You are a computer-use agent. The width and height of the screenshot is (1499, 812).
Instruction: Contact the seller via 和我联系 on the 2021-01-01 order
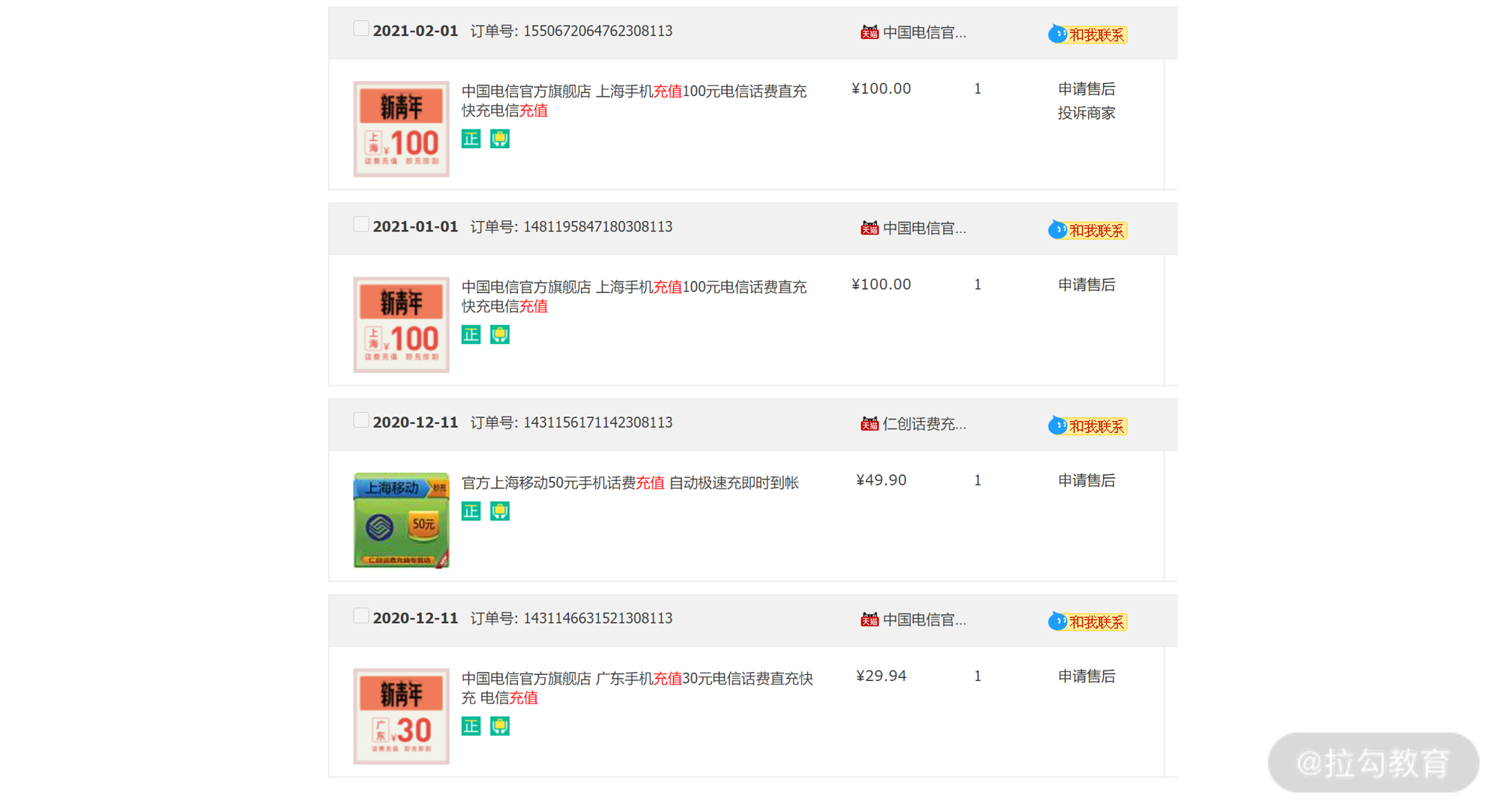(x=1088, y=230)
